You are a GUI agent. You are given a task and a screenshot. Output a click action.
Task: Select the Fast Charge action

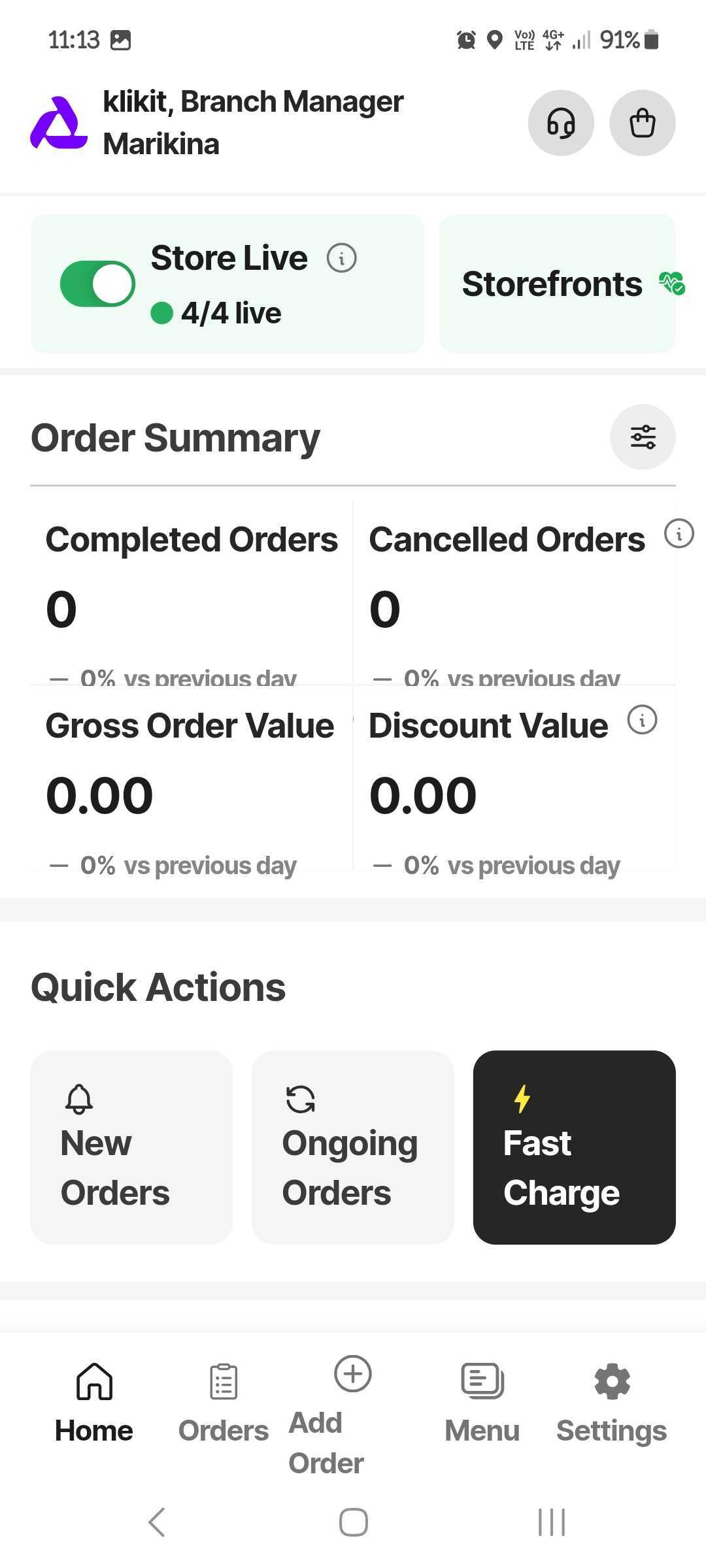574,1147
